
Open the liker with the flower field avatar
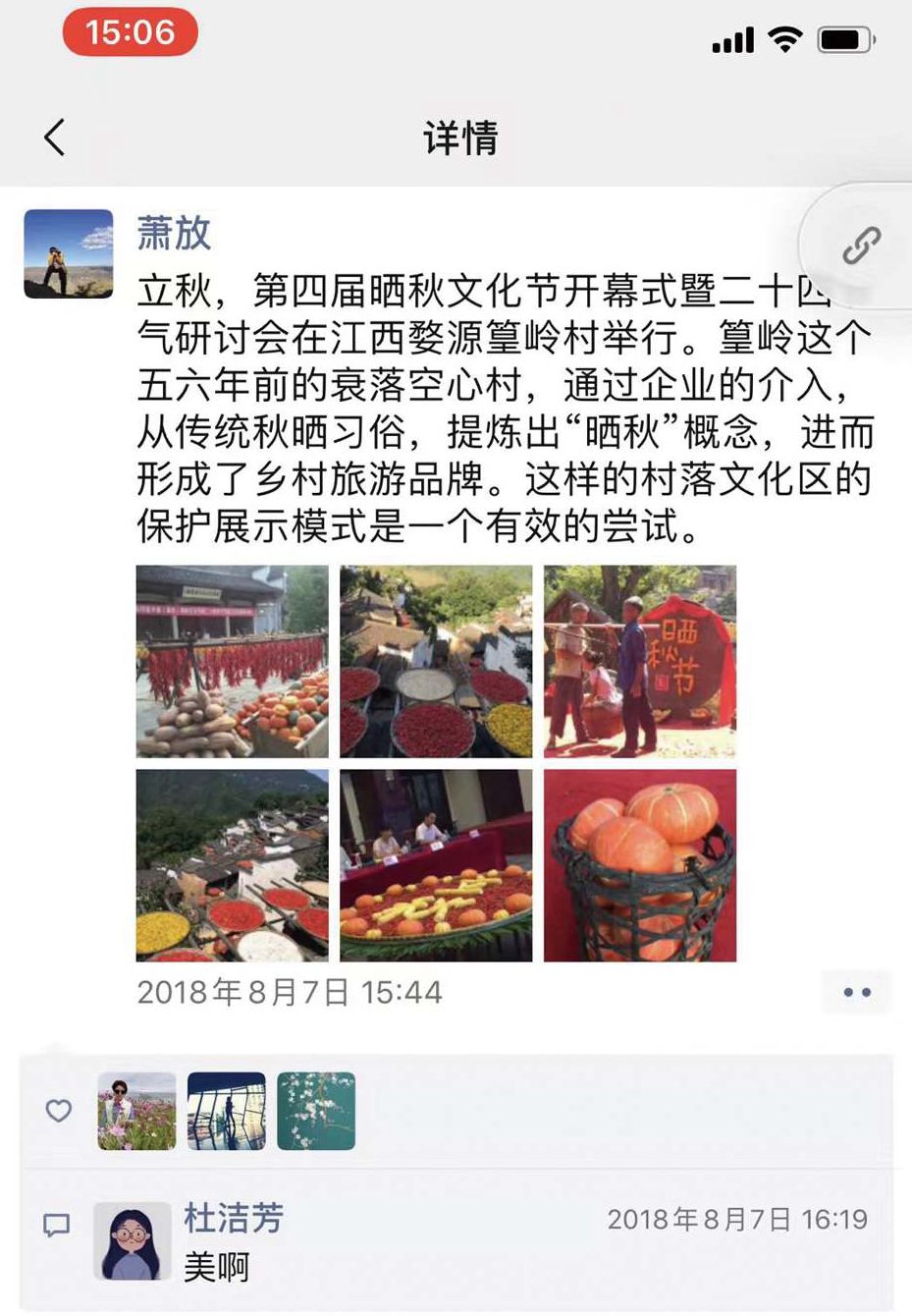point(136,1111)
